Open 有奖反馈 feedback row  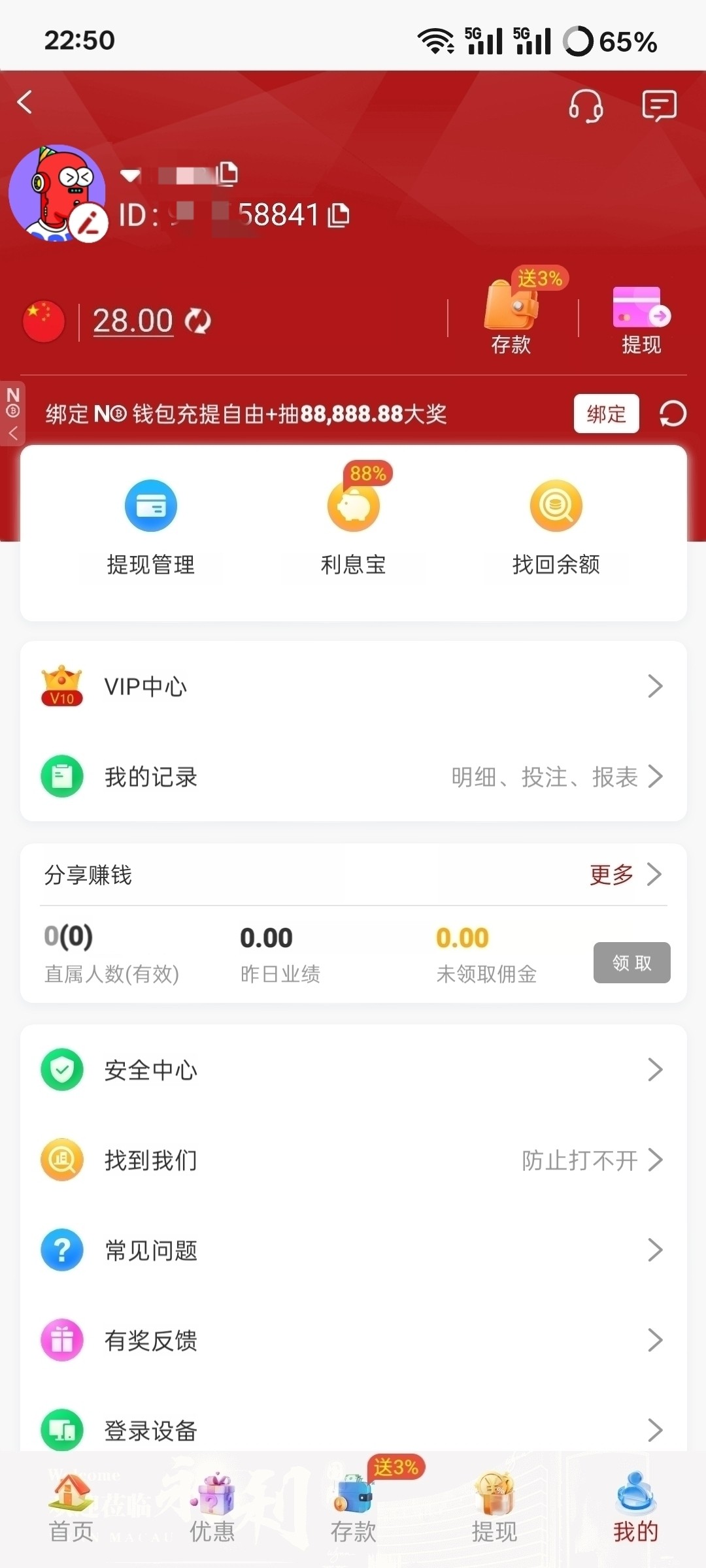pyautogui.click(x=353, y=1341)
